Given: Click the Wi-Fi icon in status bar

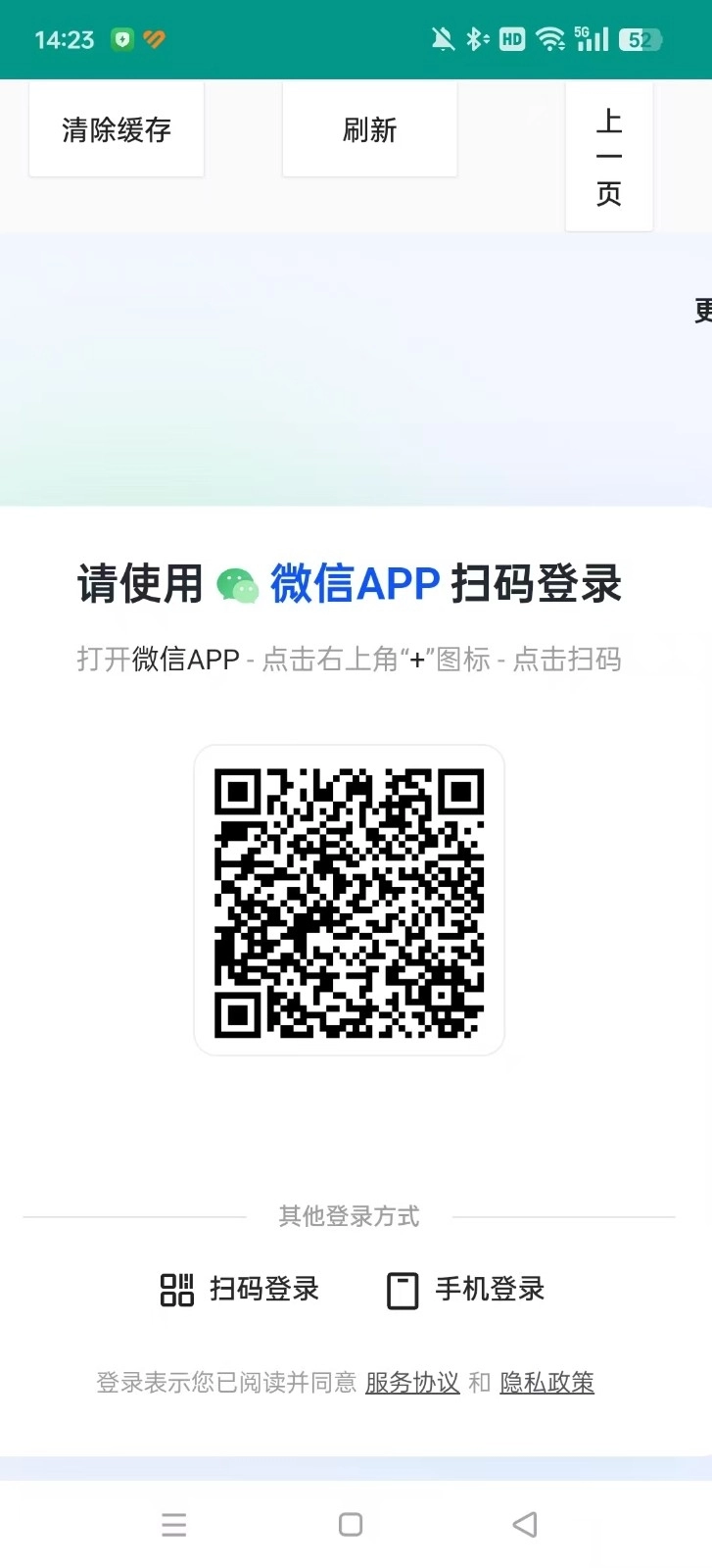Looking at the screenshot, I should click(x=550, y=39).
